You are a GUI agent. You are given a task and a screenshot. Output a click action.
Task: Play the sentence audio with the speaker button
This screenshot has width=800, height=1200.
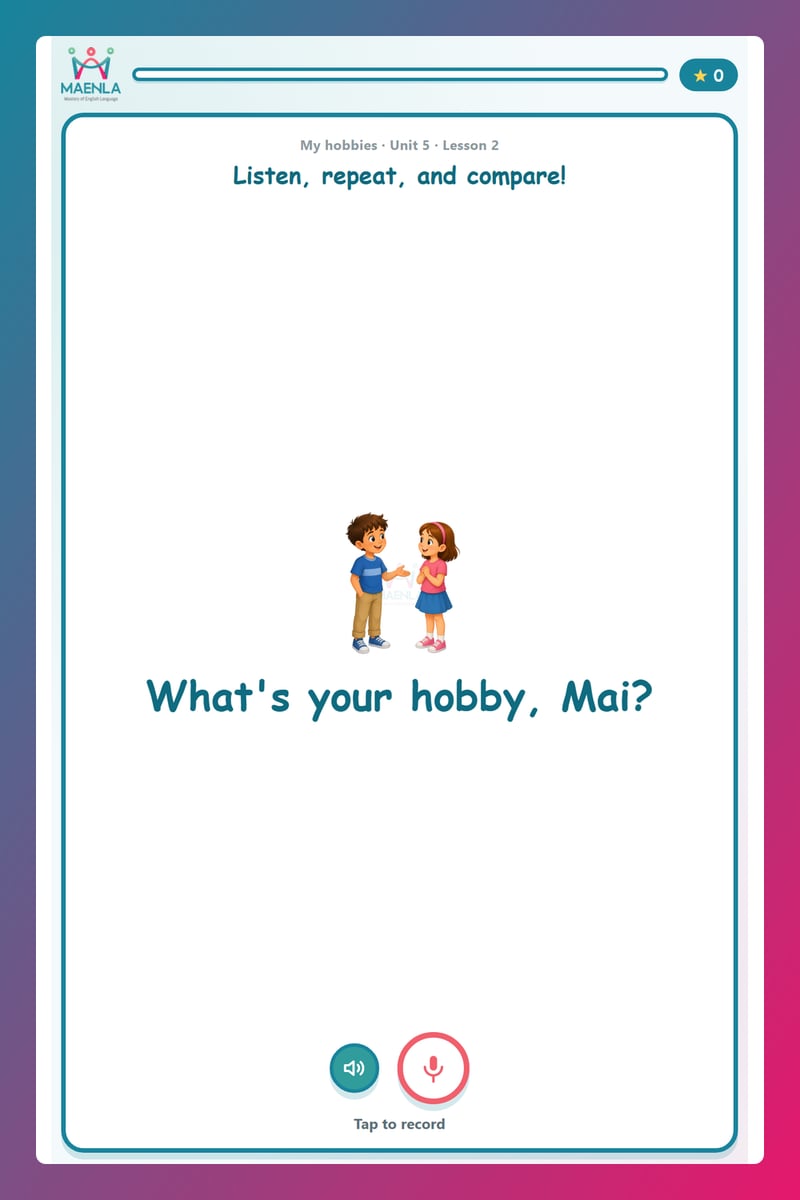[x=354, y=1068]
